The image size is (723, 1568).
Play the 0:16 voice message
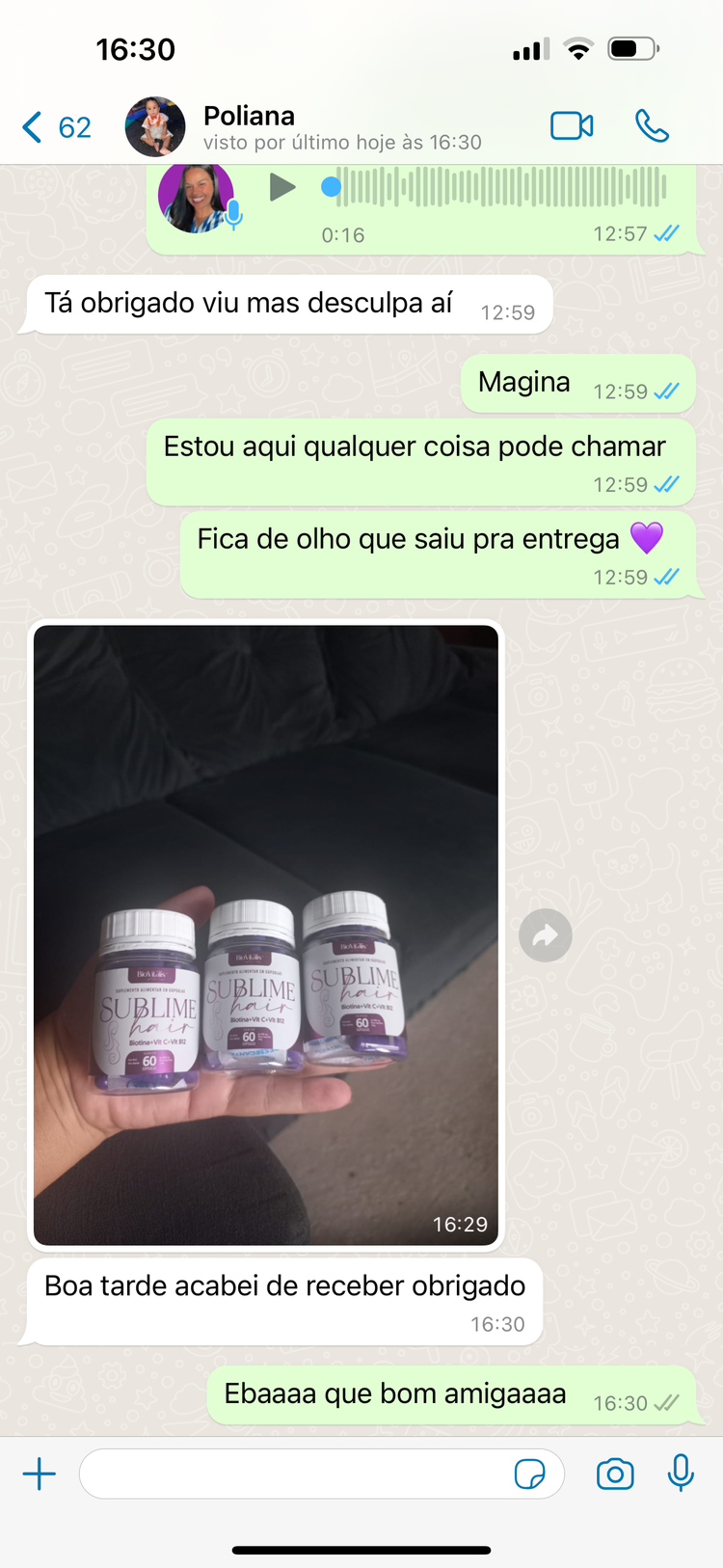281,187
